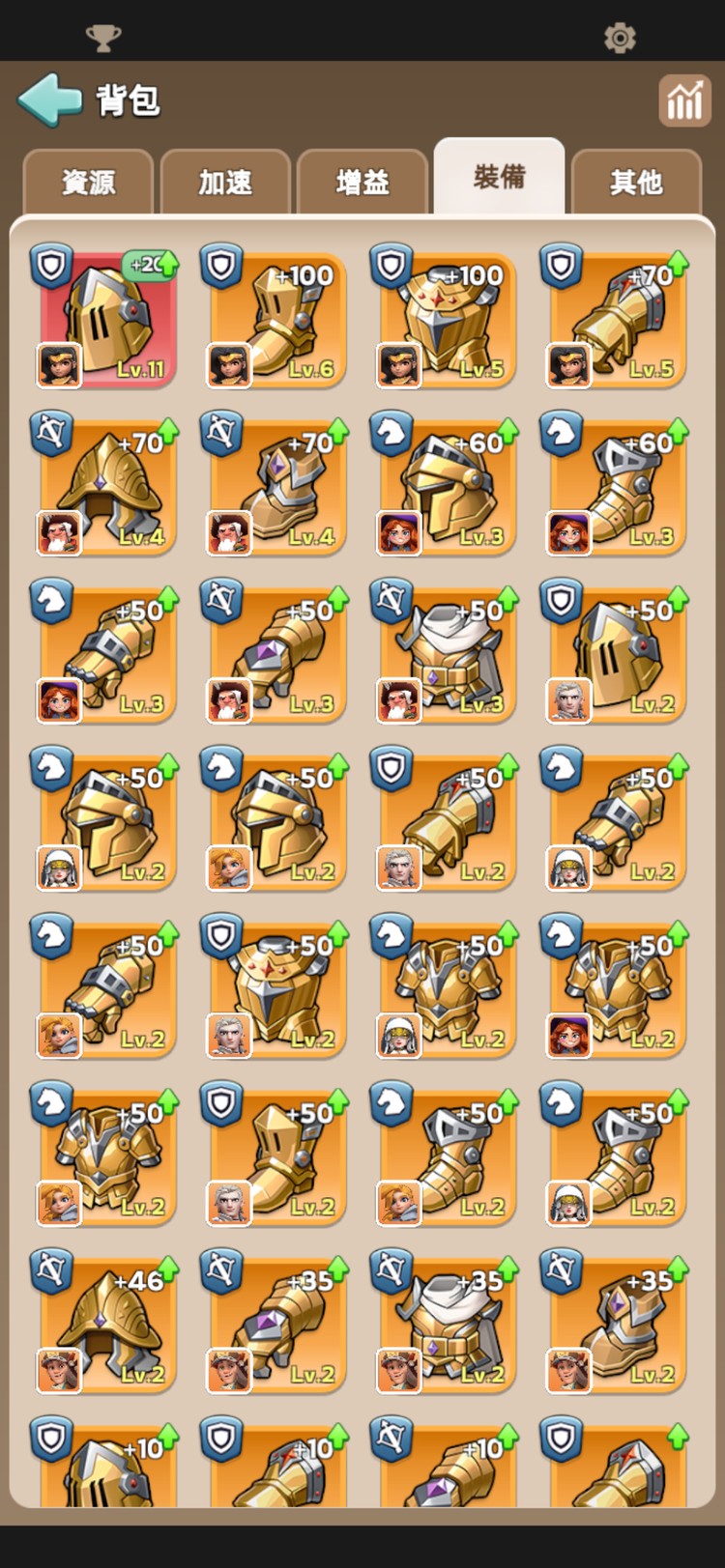Image resolution: width=725 pixels, height=1568 pixels.
Task: Go back with the green arrow
Action: (50, 100)
